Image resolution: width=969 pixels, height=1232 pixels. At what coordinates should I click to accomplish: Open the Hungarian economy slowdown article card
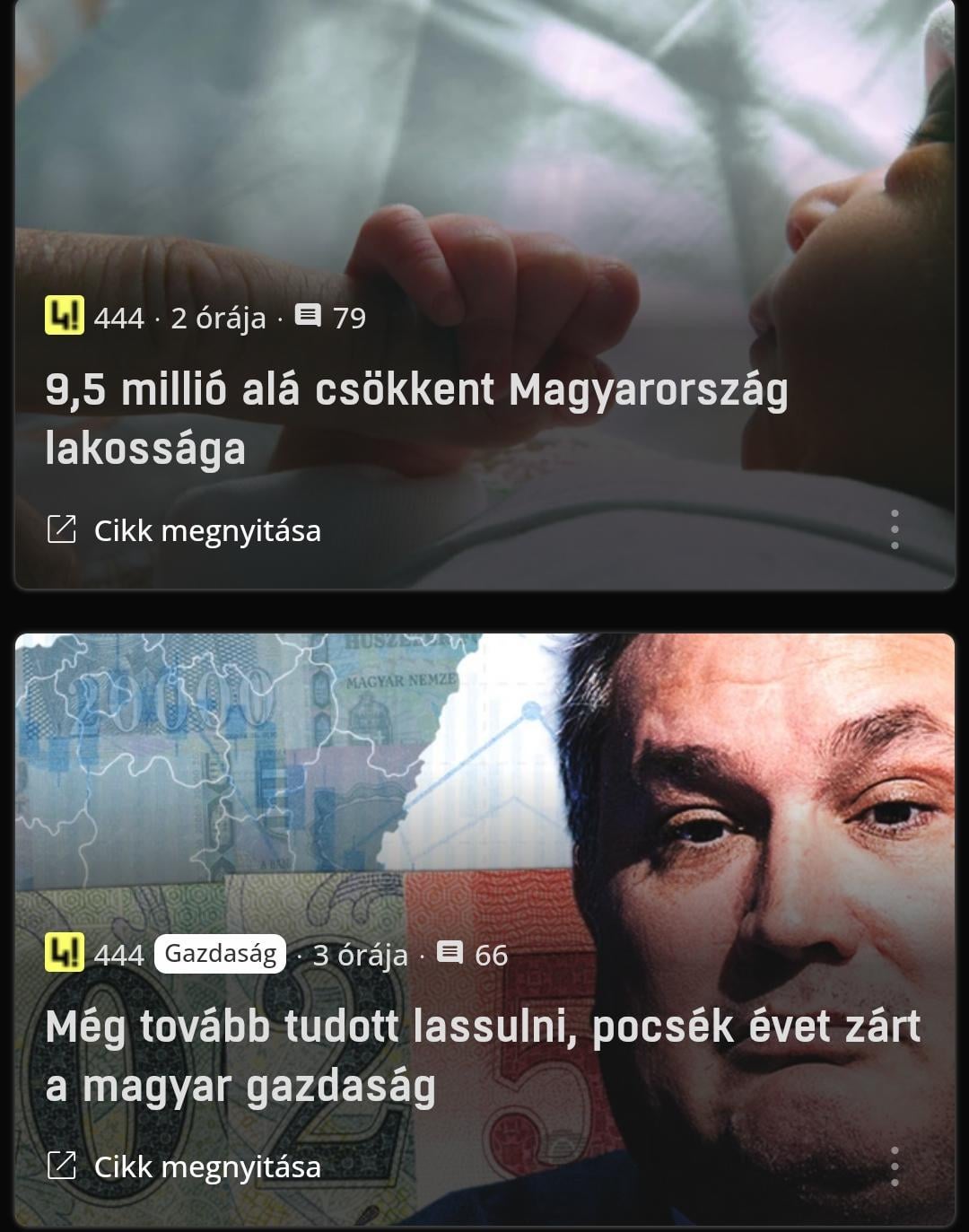(x=483, y=1055)
